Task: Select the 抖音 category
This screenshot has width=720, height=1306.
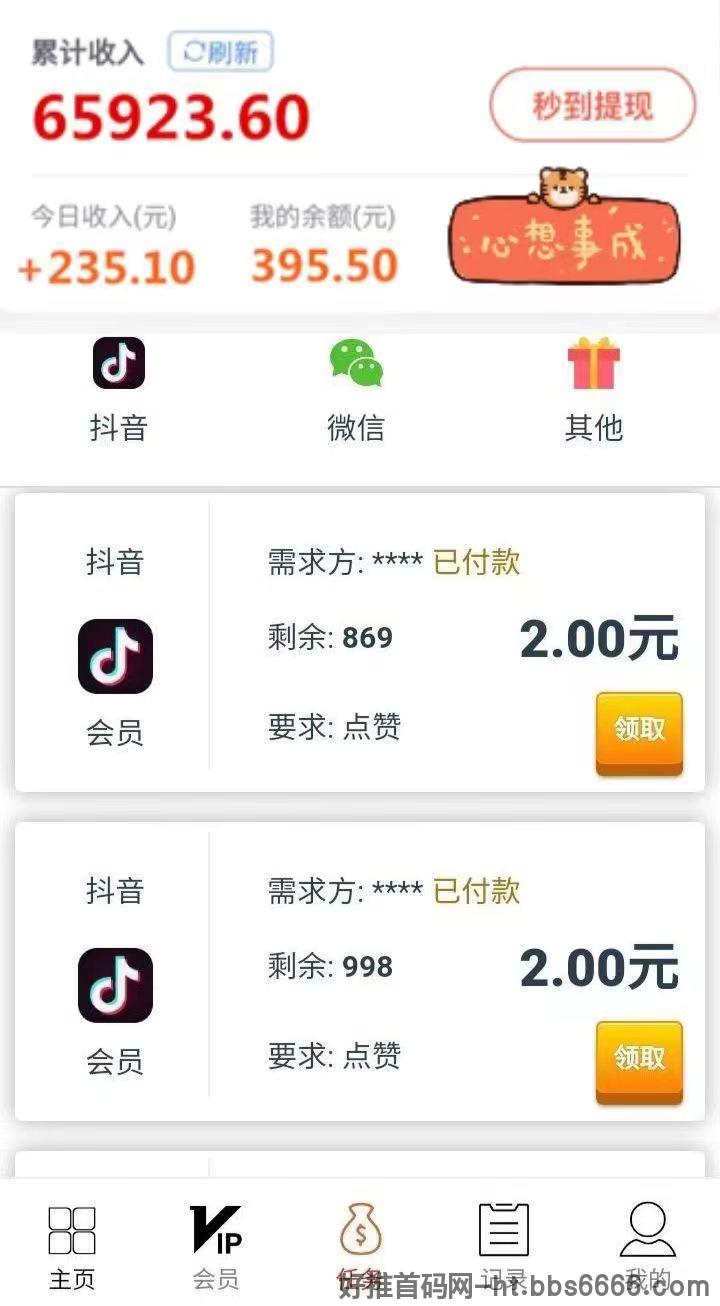Action: coord(119,390)
